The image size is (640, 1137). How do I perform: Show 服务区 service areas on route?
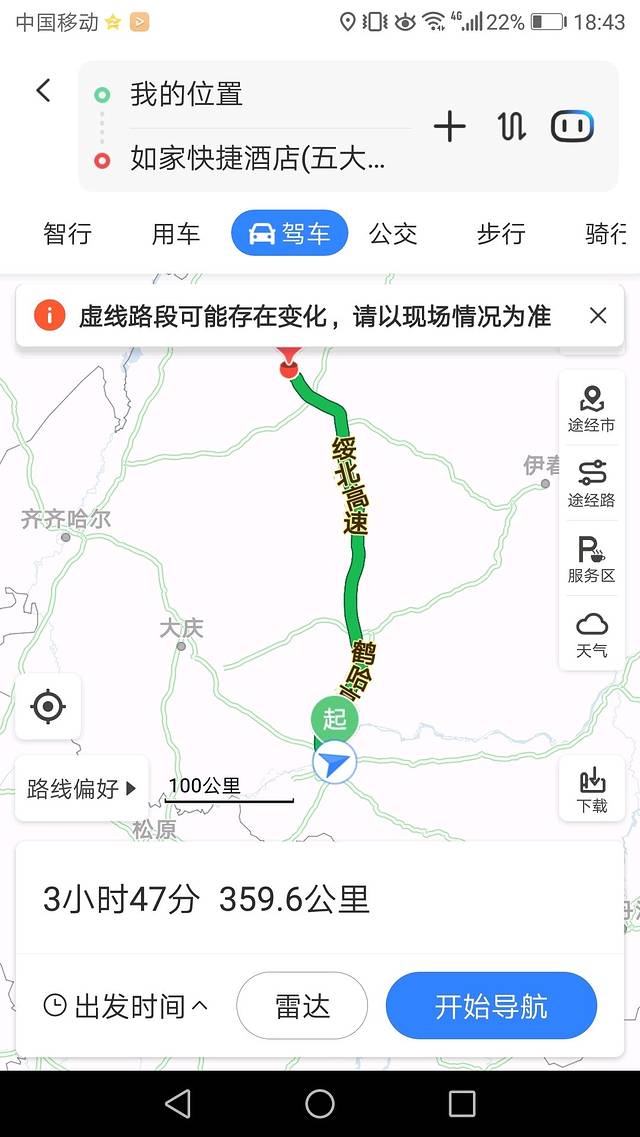pos(591,560)
